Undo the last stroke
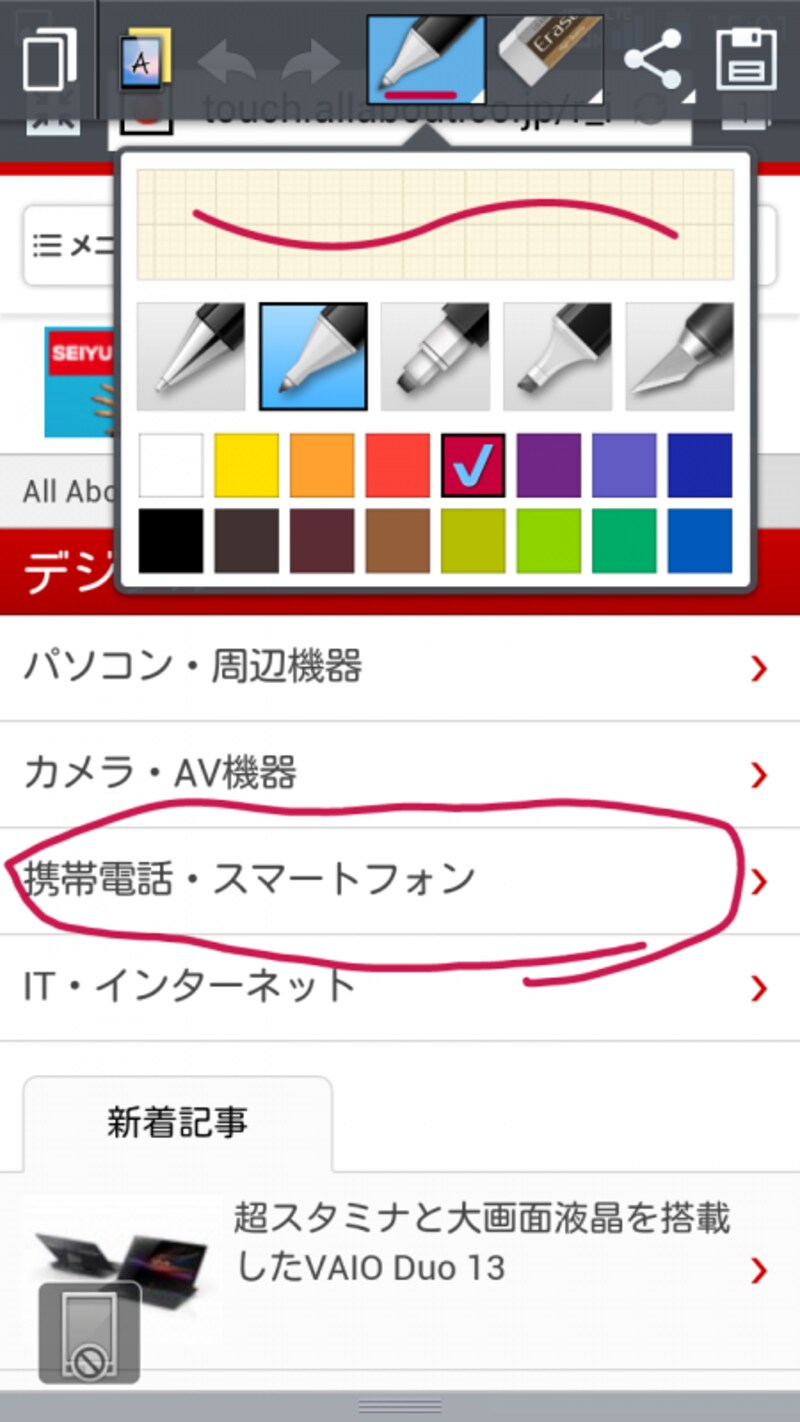Viewport: 800px width, 1422px height. (x=226, y=61)
